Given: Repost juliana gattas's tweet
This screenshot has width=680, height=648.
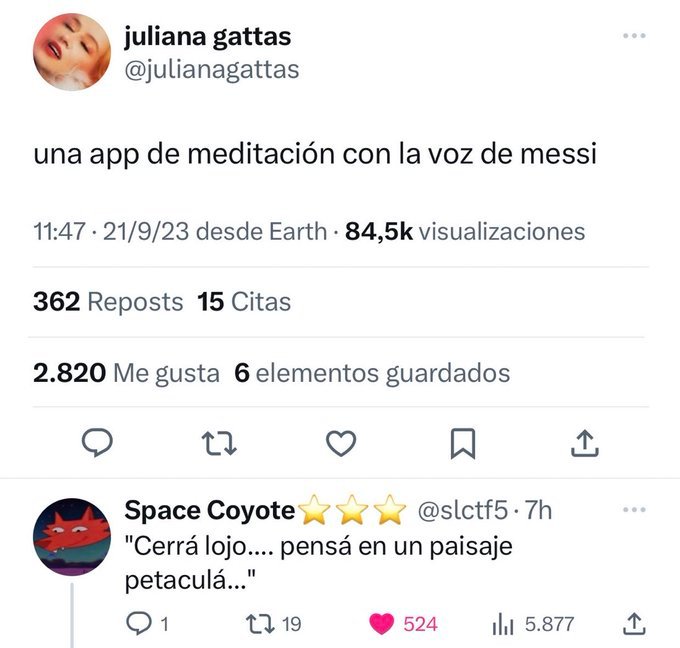Looking at the screenshot, I should 218,442.
